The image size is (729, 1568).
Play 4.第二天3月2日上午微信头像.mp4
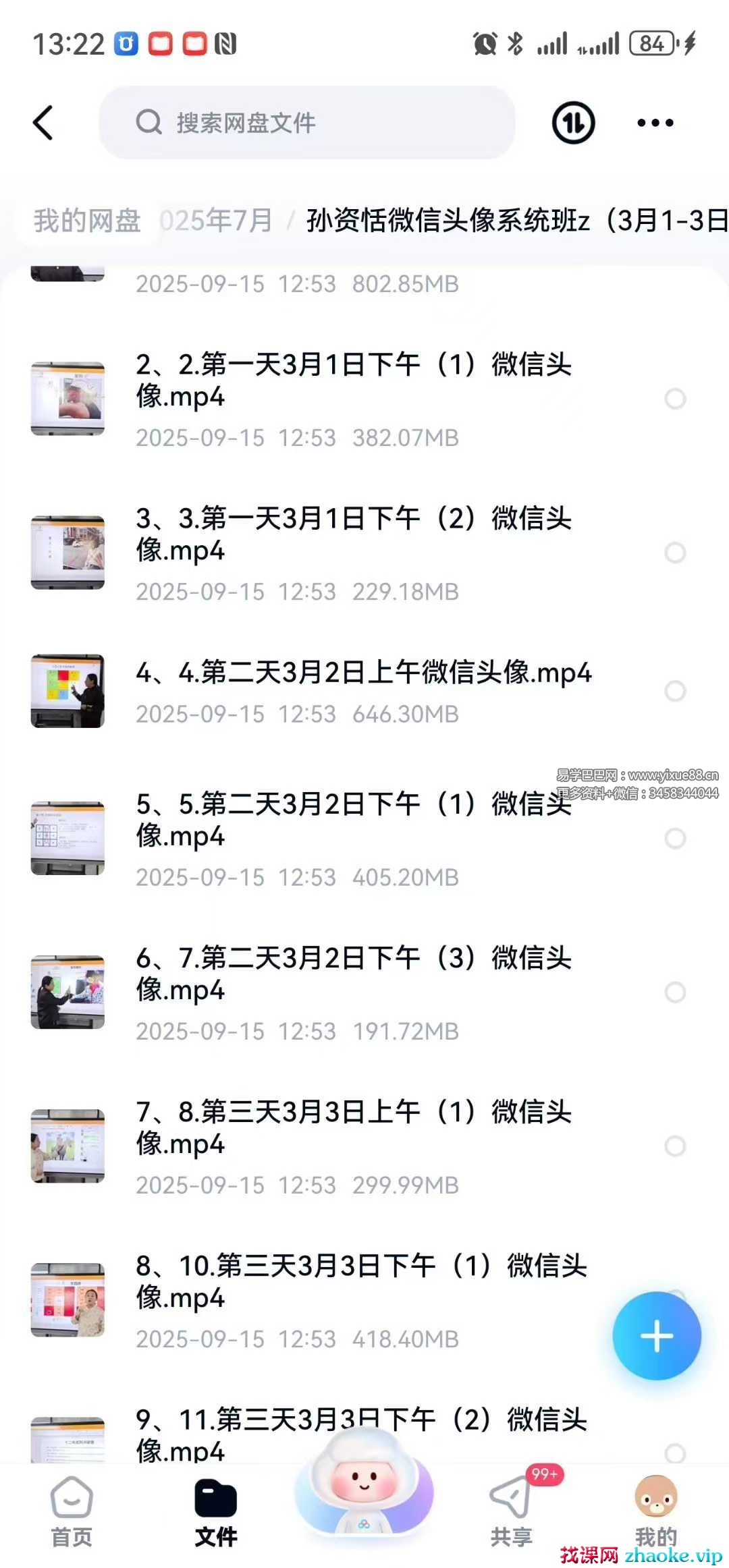(363, 673)
